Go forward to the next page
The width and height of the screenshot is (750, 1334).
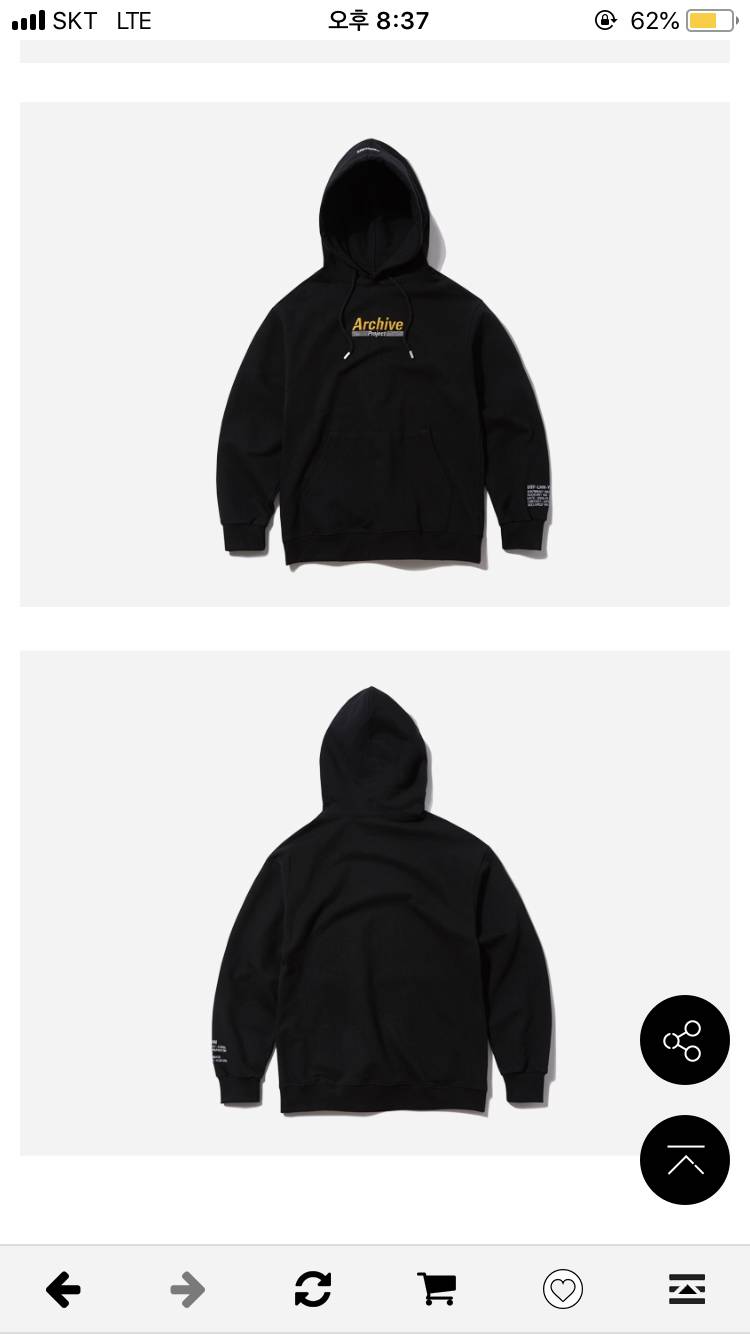pyautogui.click(x=187, y=1289)
